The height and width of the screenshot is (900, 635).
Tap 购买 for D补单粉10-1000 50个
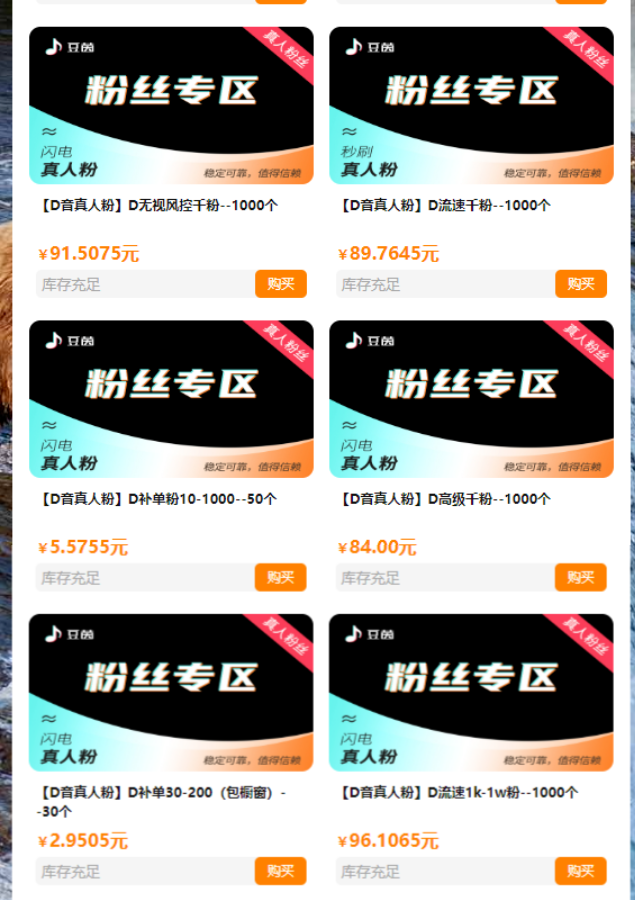[x=280, y=577]
